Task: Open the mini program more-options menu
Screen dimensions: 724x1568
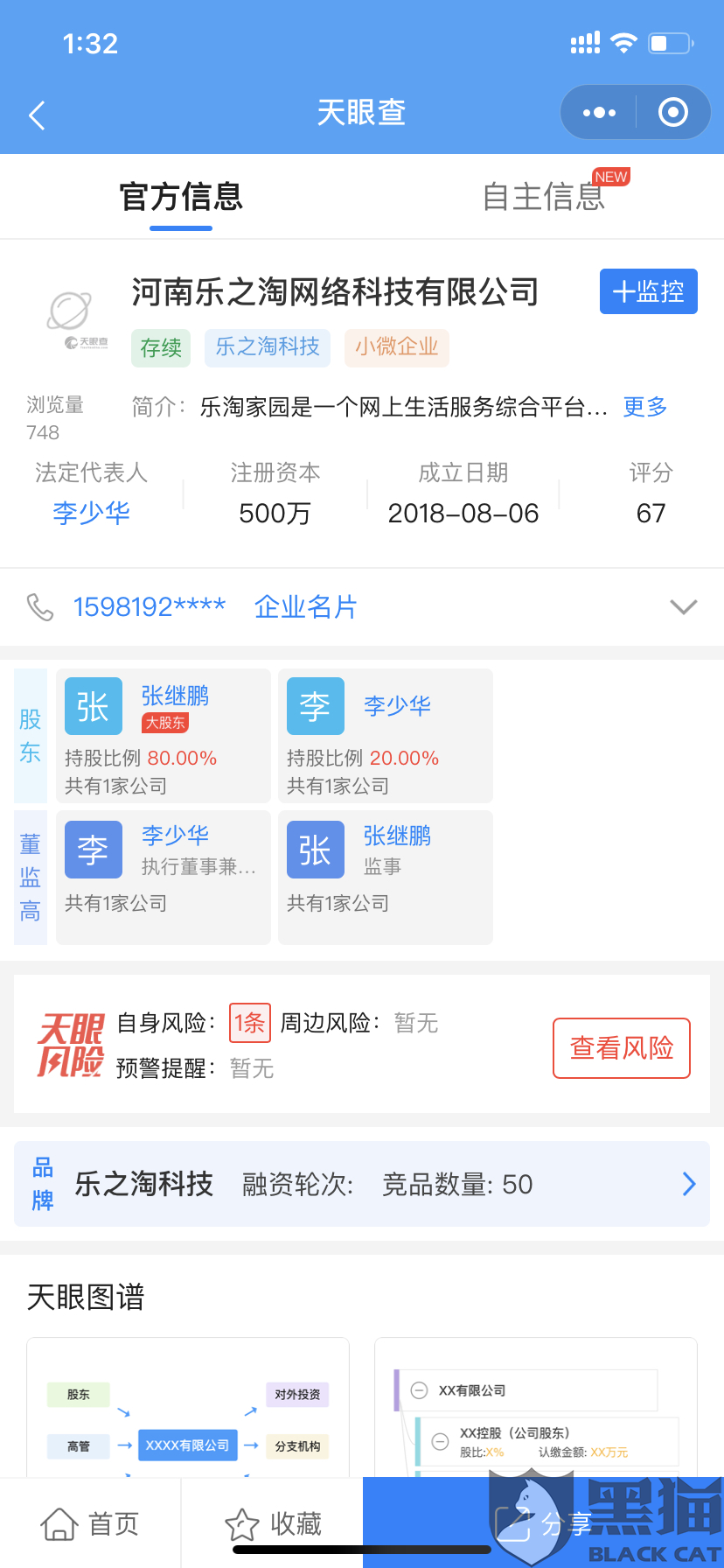Action: 599,112
